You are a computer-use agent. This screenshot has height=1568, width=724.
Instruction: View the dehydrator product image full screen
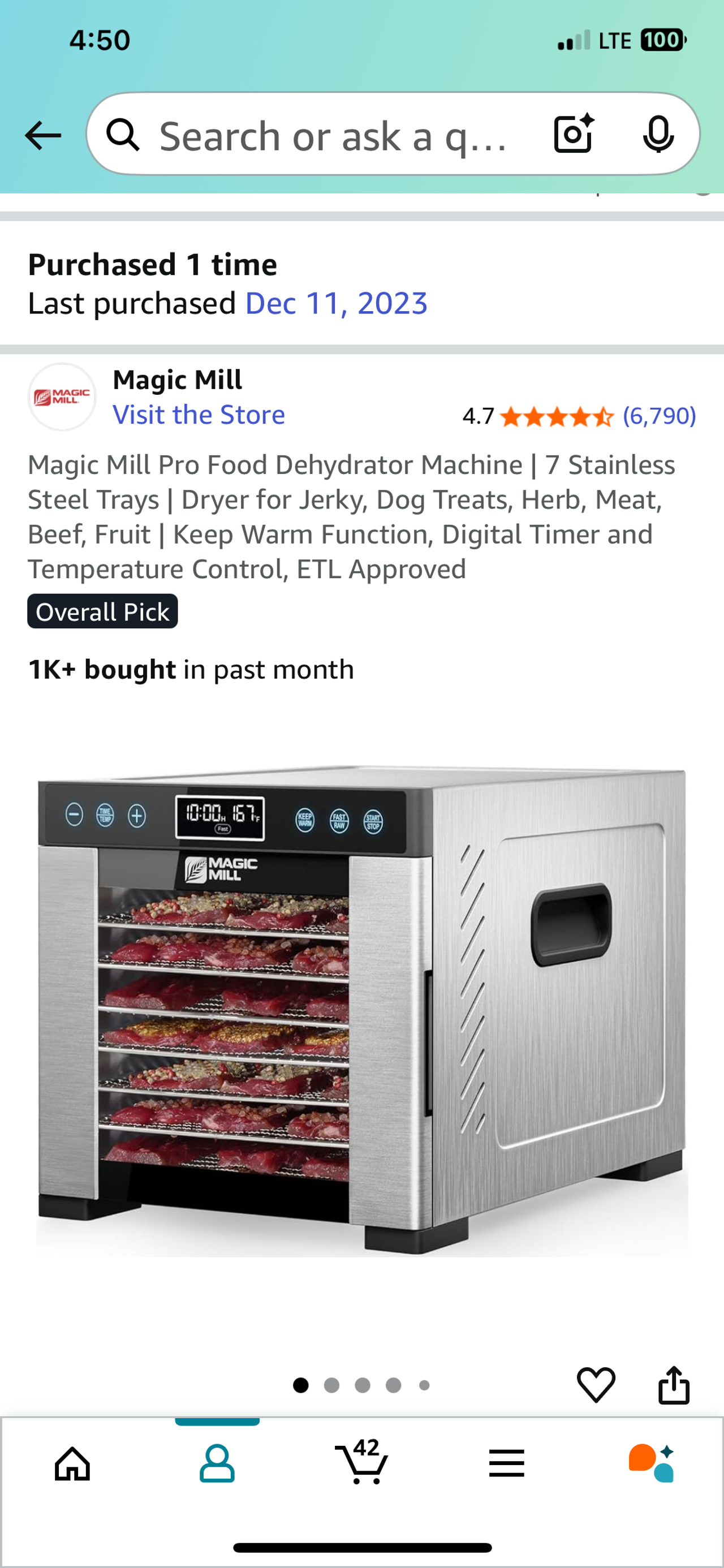point(361,1010)
